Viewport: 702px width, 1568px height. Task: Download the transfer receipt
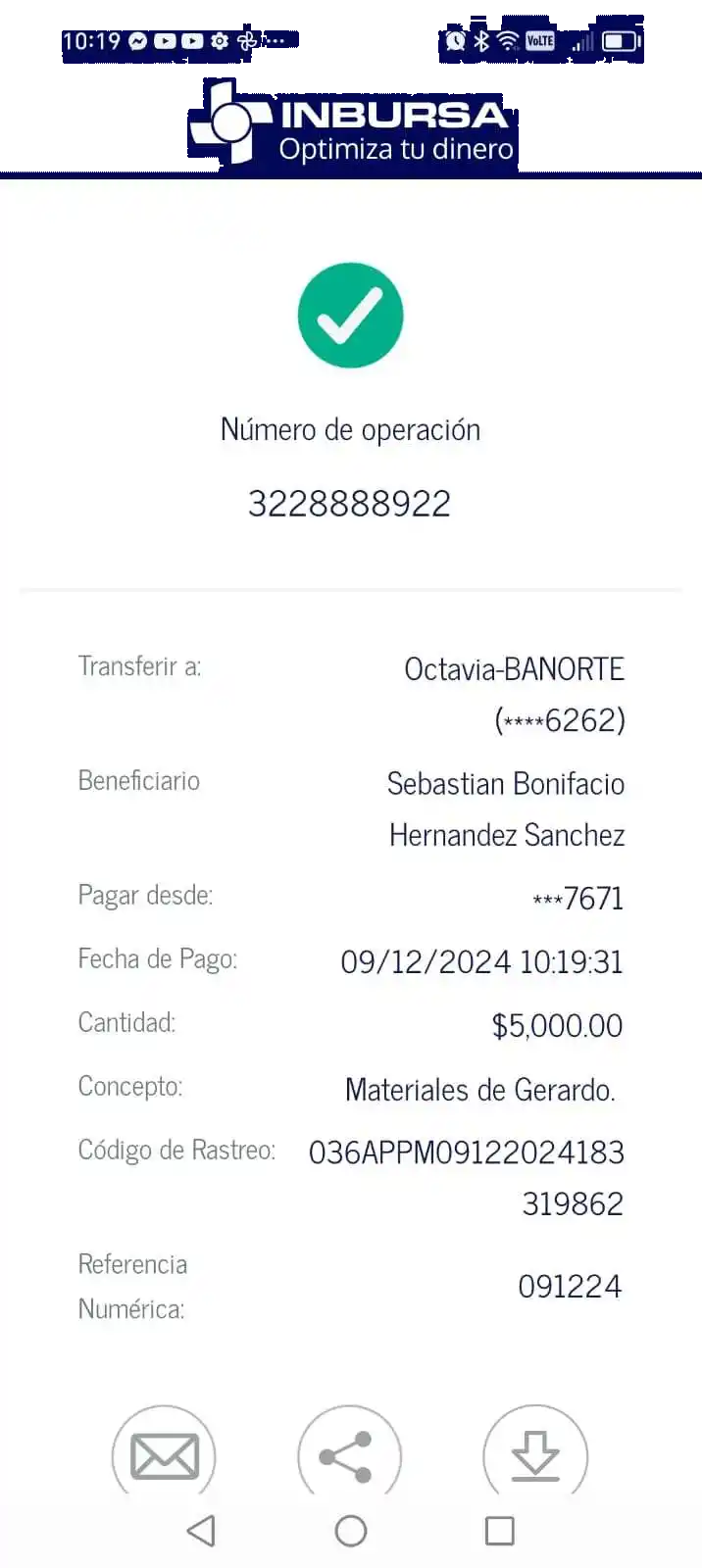pos(535,1455)
